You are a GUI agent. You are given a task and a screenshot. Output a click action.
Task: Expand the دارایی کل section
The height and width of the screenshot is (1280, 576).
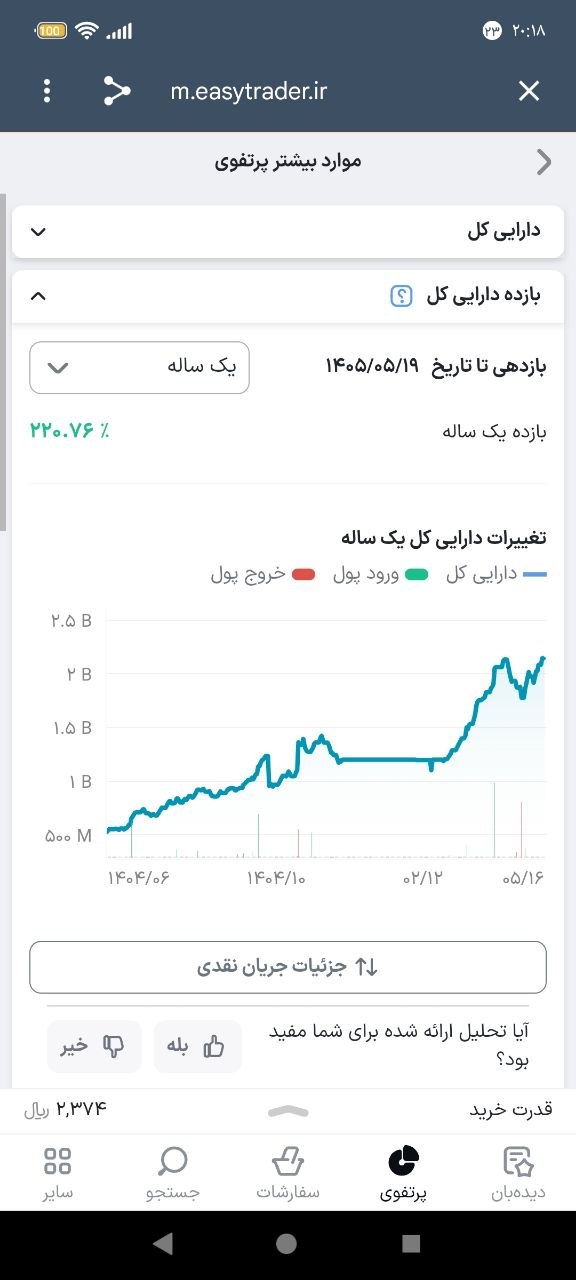pyautogui.click(x=288, y=231)
